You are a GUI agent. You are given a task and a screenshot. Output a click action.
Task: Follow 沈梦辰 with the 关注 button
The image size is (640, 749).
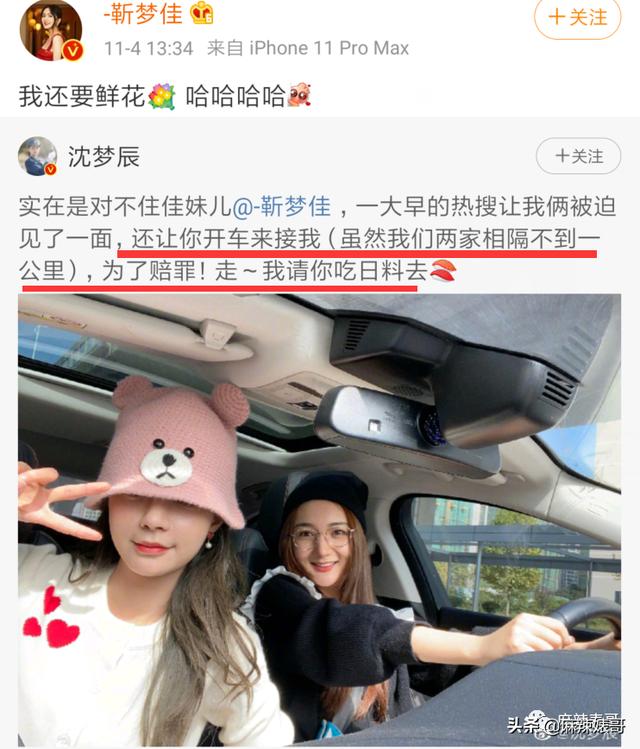(578, 156)
